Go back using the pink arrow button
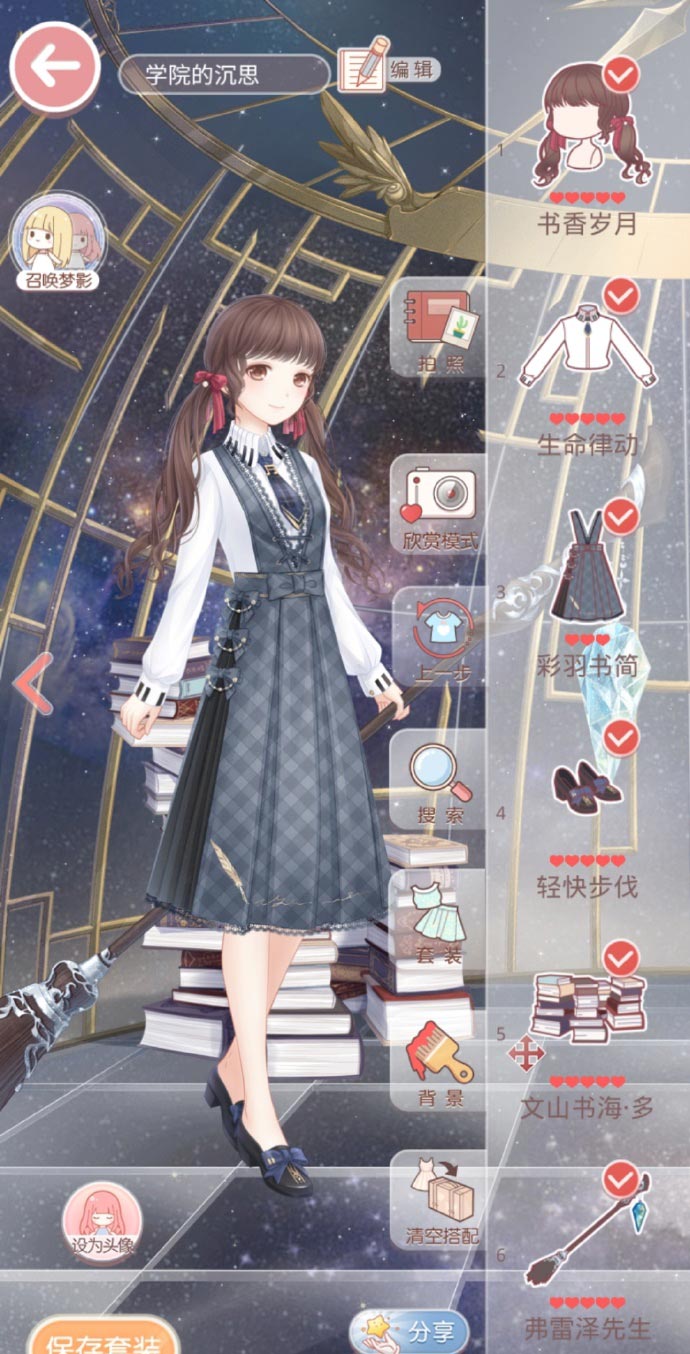The height and width of the screenshot is (1354, 690). pos(54,65)
